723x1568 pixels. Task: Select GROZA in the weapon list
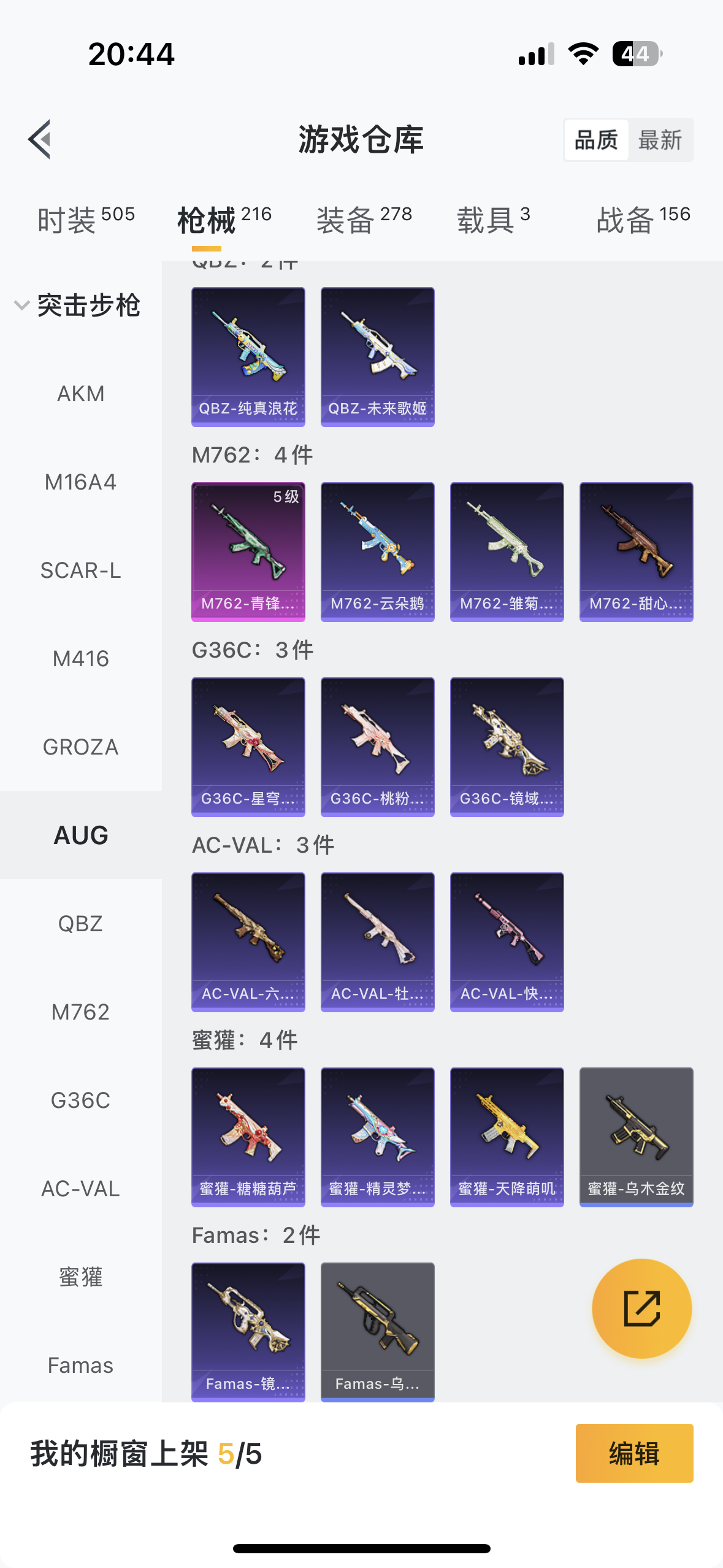[81, 747]
